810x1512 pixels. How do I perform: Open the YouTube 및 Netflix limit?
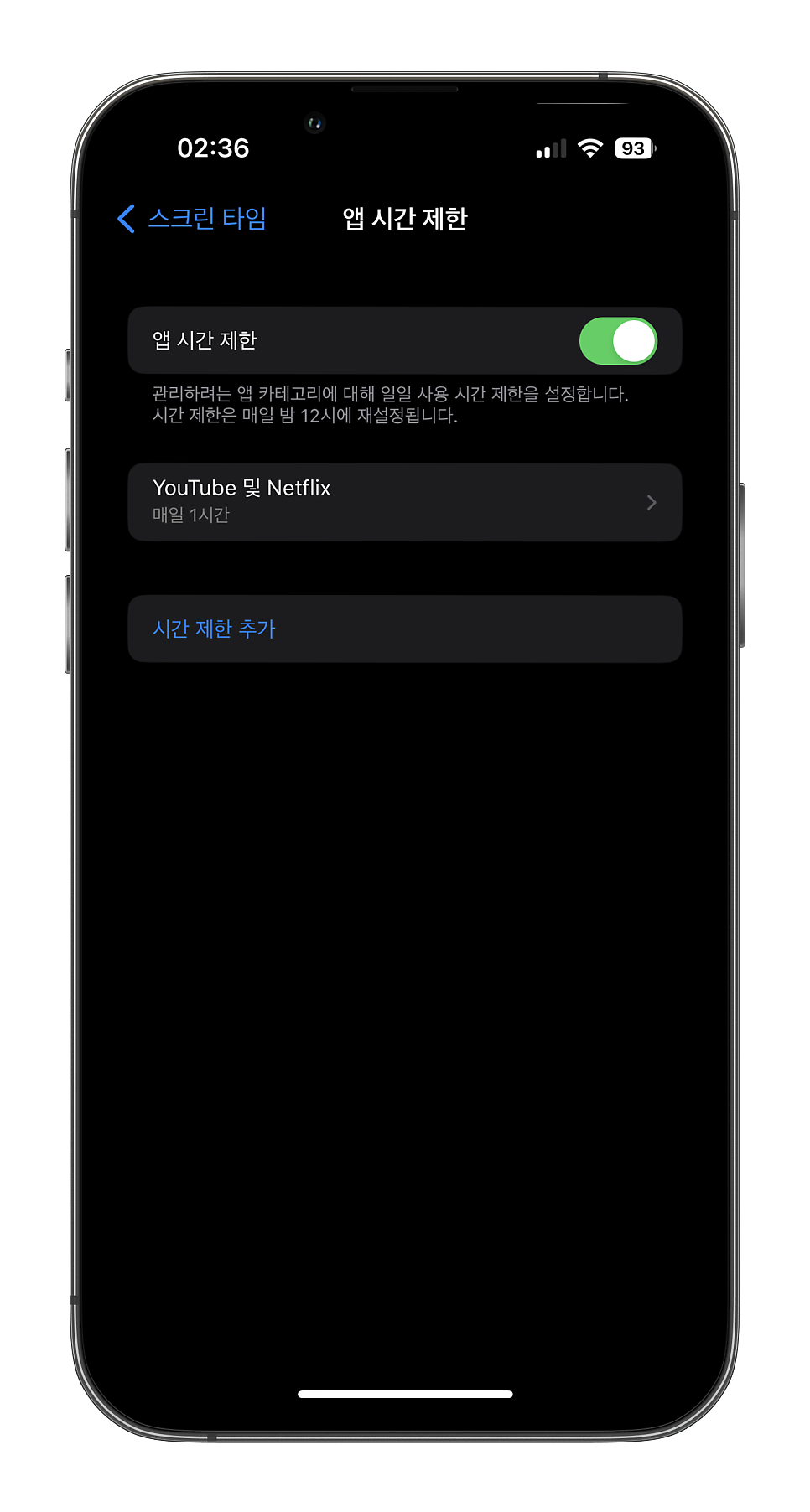(x=405, y=502)
